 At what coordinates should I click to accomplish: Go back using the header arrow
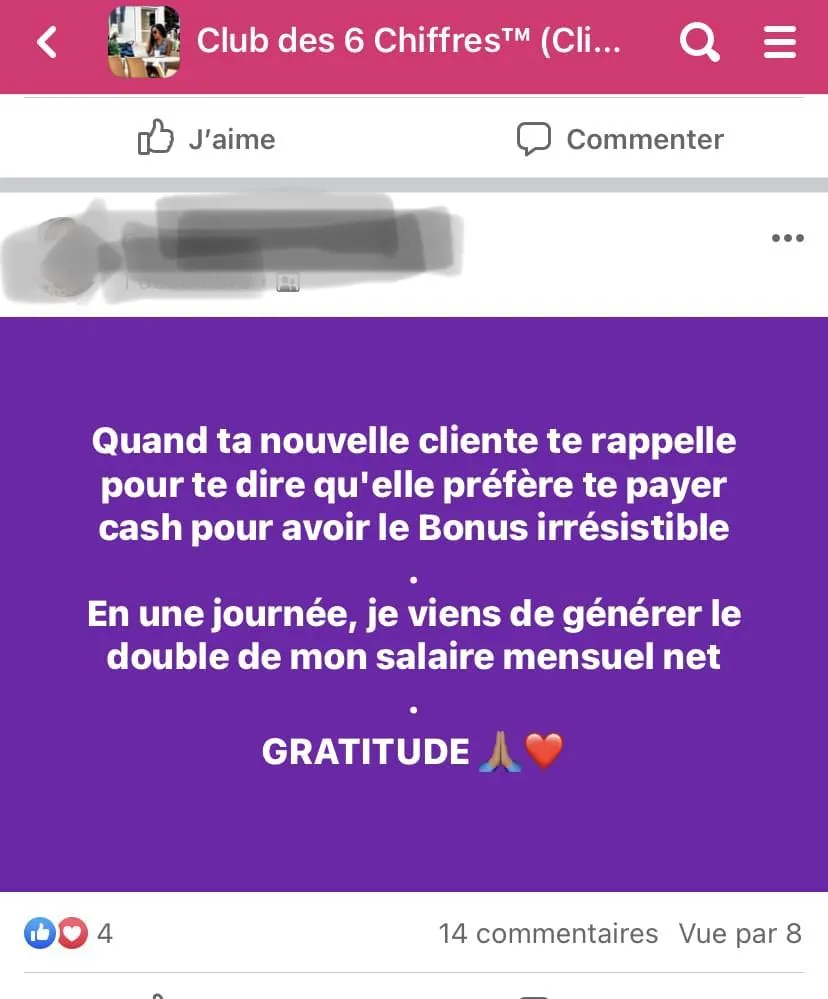(x=47, y=42)
